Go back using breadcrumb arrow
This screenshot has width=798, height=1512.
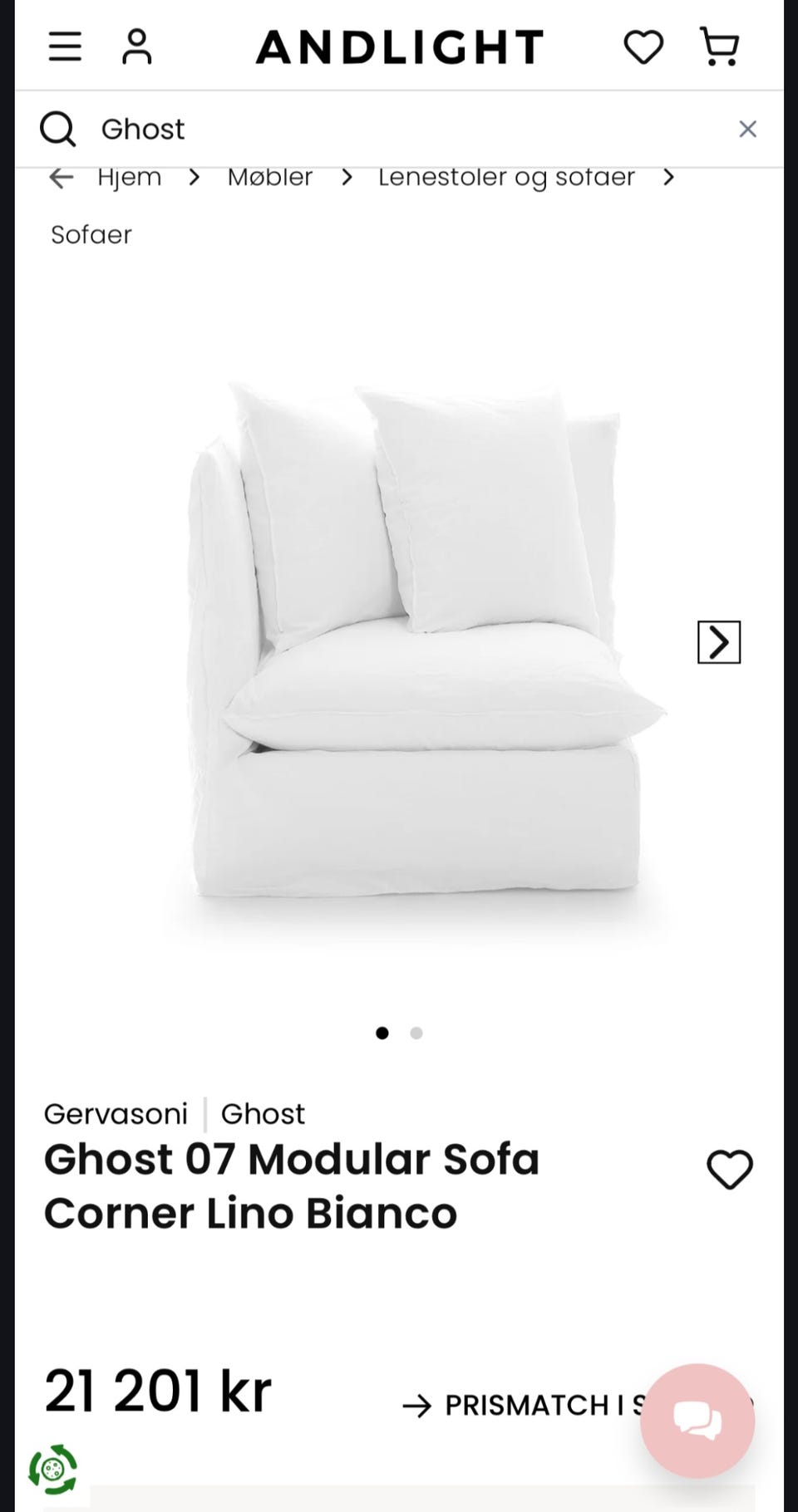[x=62, y=177]
